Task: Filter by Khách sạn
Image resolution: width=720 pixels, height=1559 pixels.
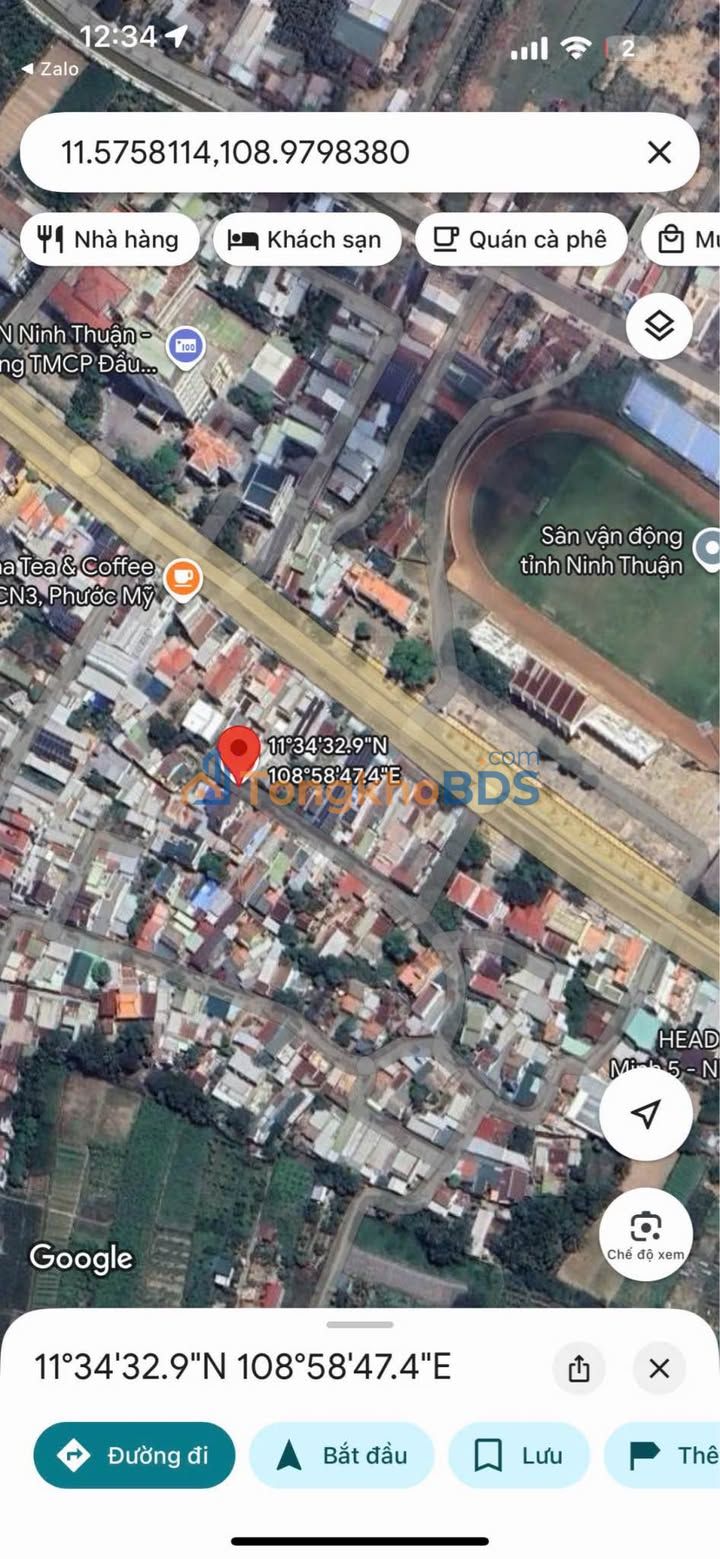Action: 306,239
